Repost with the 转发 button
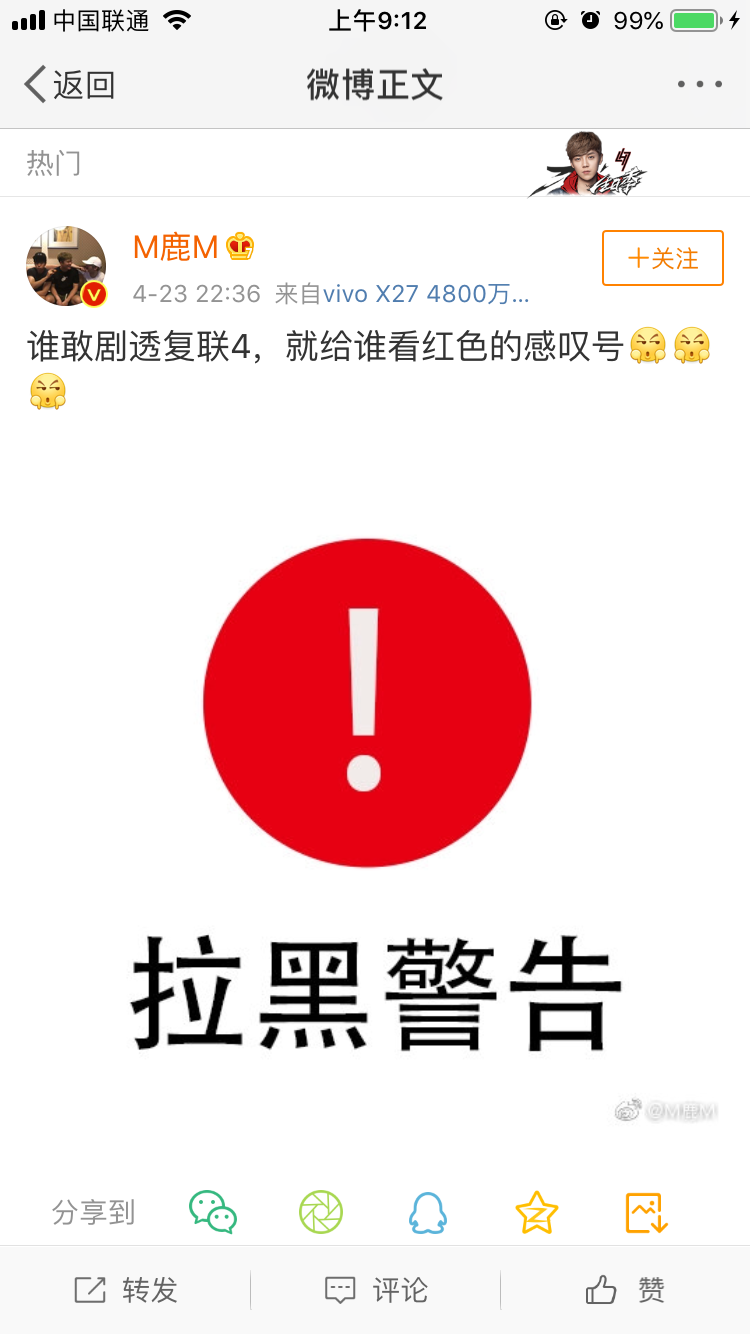 [x=126, y=1290]
